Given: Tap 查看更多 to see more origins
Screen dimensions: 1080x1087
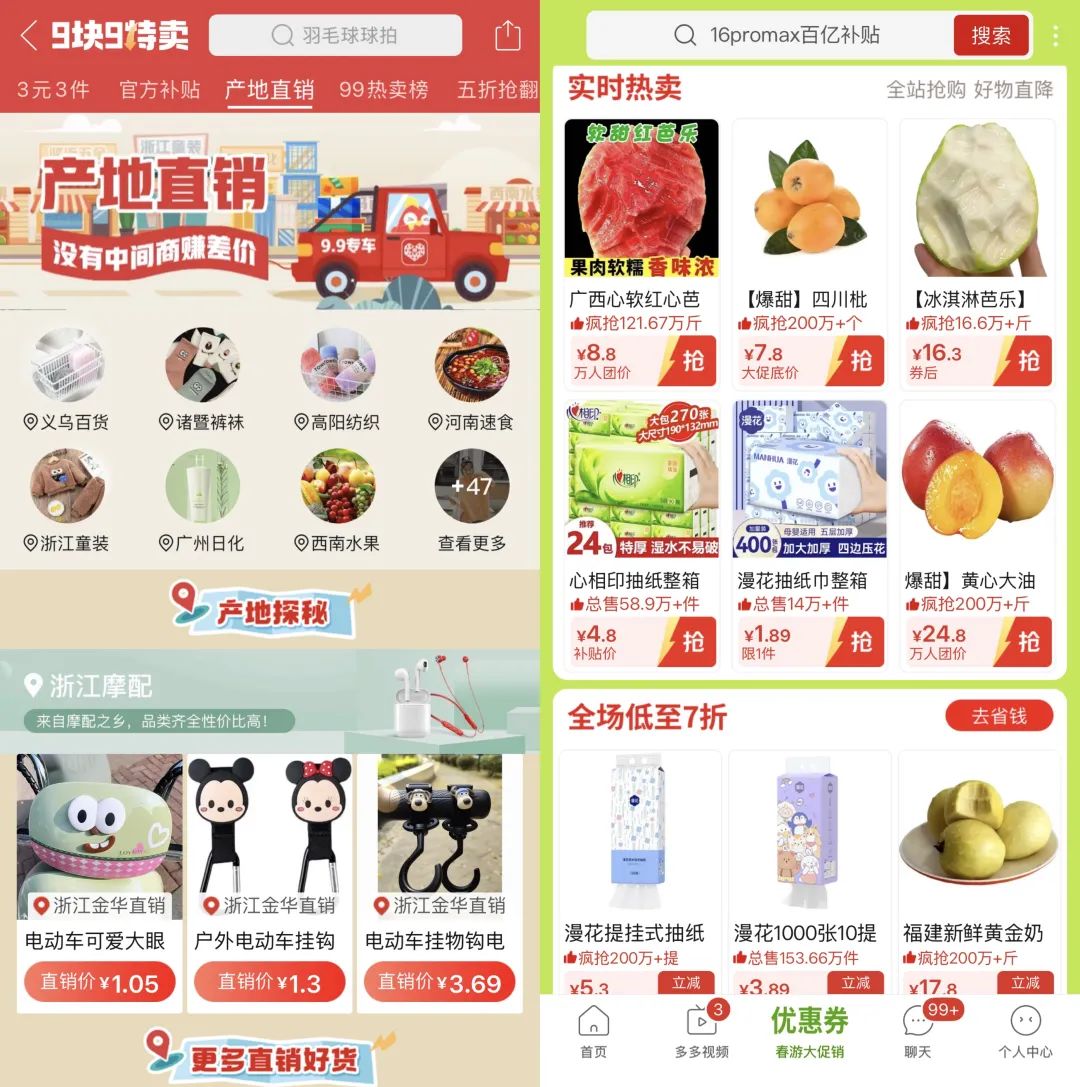Looking at the screenshot, I should tap(472, 501).
